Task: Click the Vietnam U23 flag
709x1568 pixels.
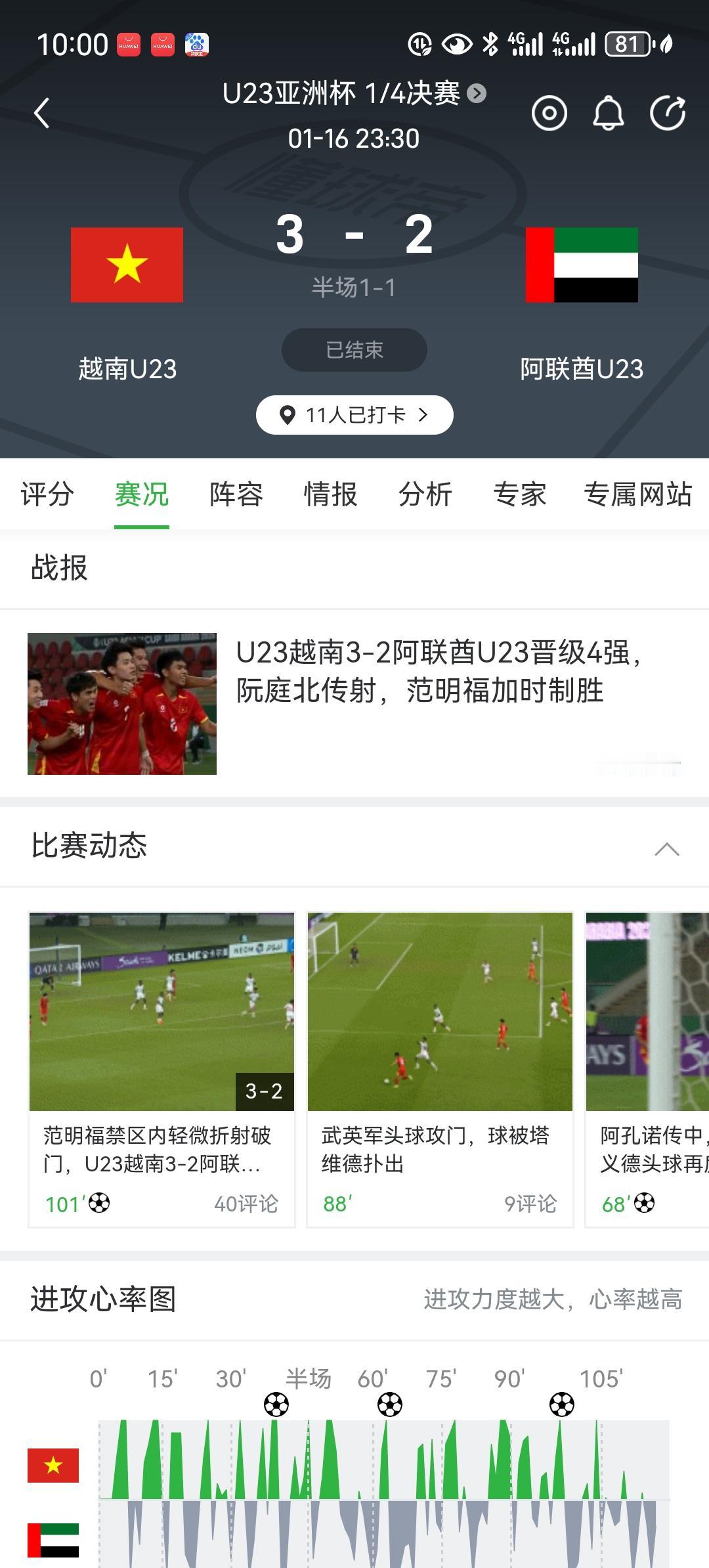Action: (127, 265)
